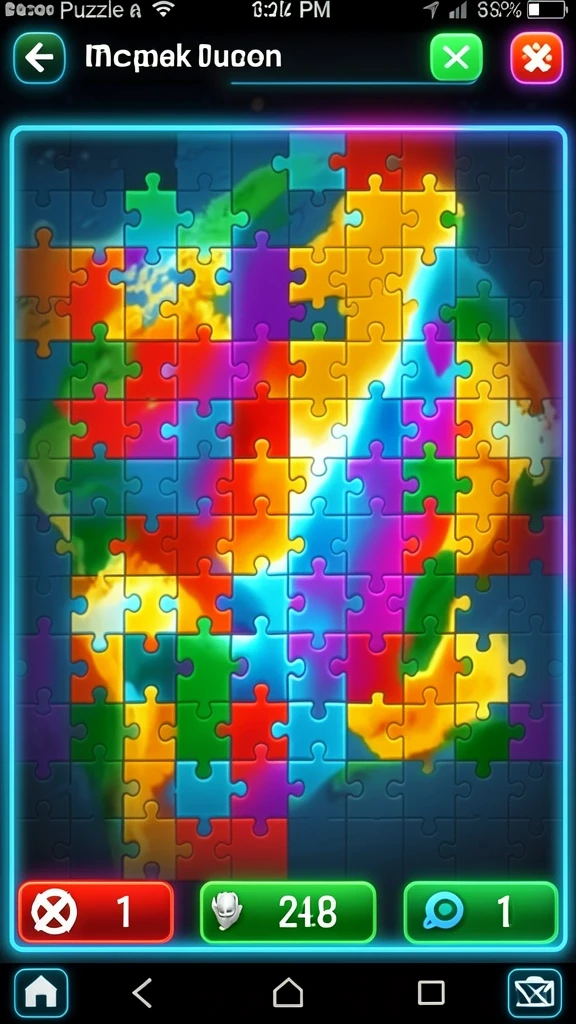Tap the magnifier button showing 1
576x1024 pixels.
481,912
